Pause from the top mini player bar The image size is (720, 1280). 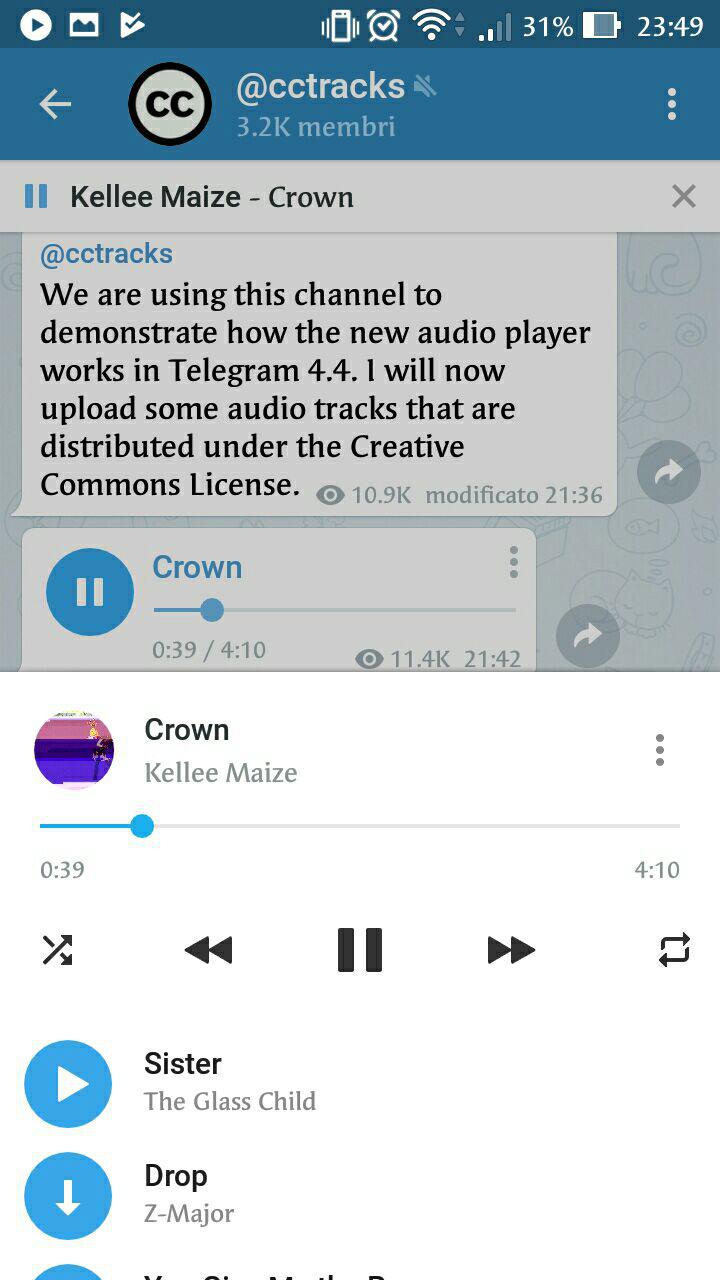coord(36,196)
